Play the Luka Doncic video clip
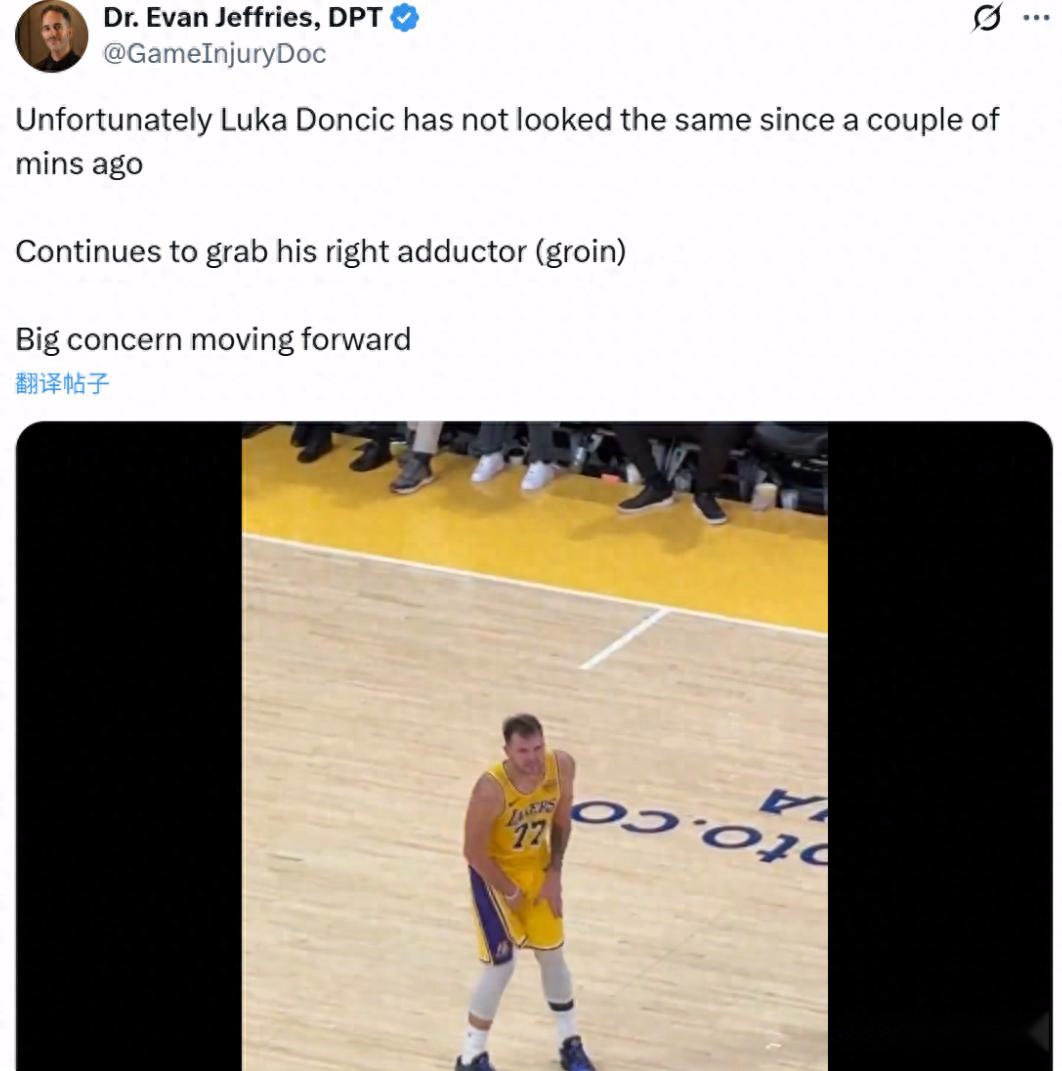Image resolution: width=1062 pixels, height=1071 pixels. [534, 745]
